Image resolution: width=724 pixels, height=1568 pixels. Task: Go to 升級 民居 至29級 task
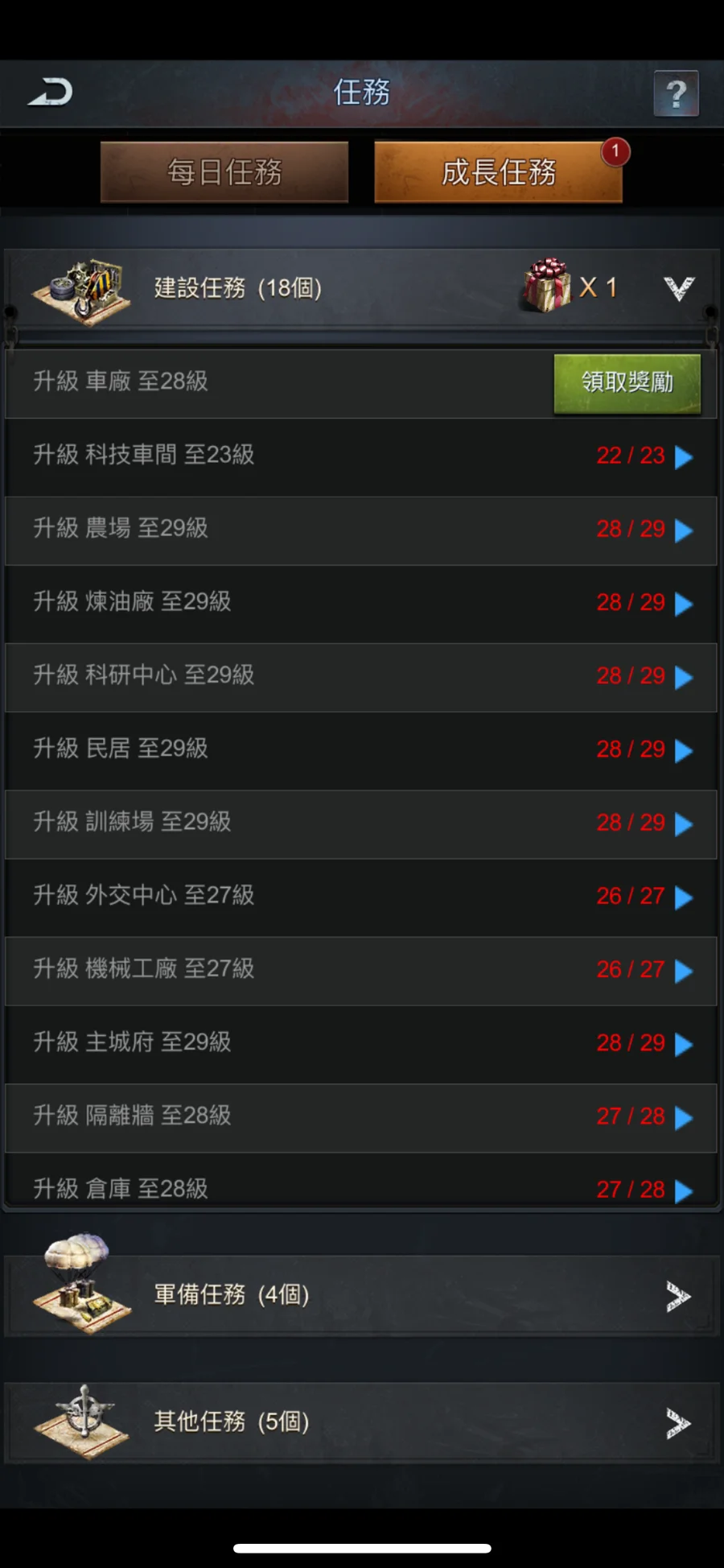point(361,749)
